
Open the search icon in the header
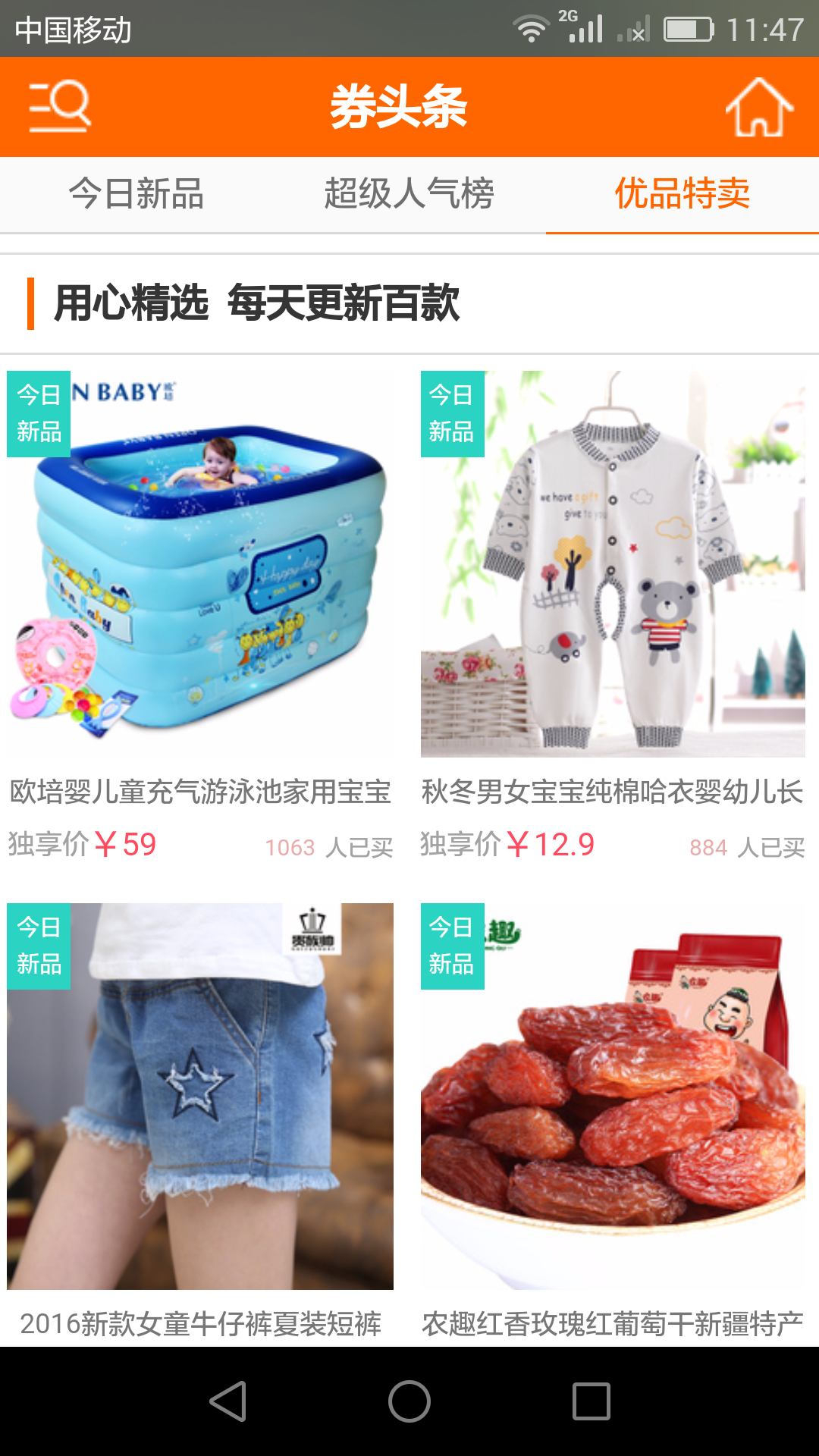pyautogui.click(x=59, y=107)
